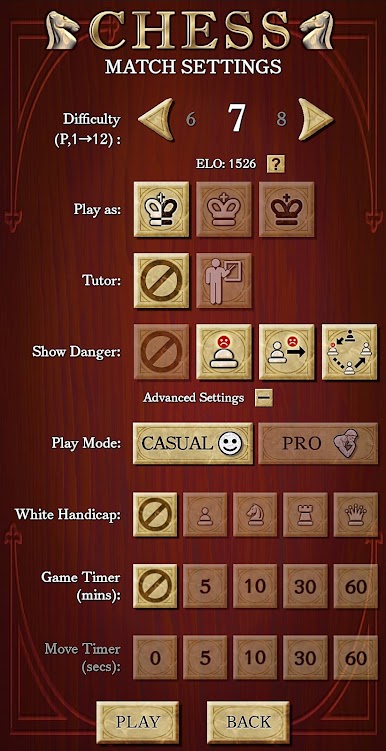Select Show Danger threatened piece option
The width and height of the screenshot is (386, 751).
[x=224, y=352]
